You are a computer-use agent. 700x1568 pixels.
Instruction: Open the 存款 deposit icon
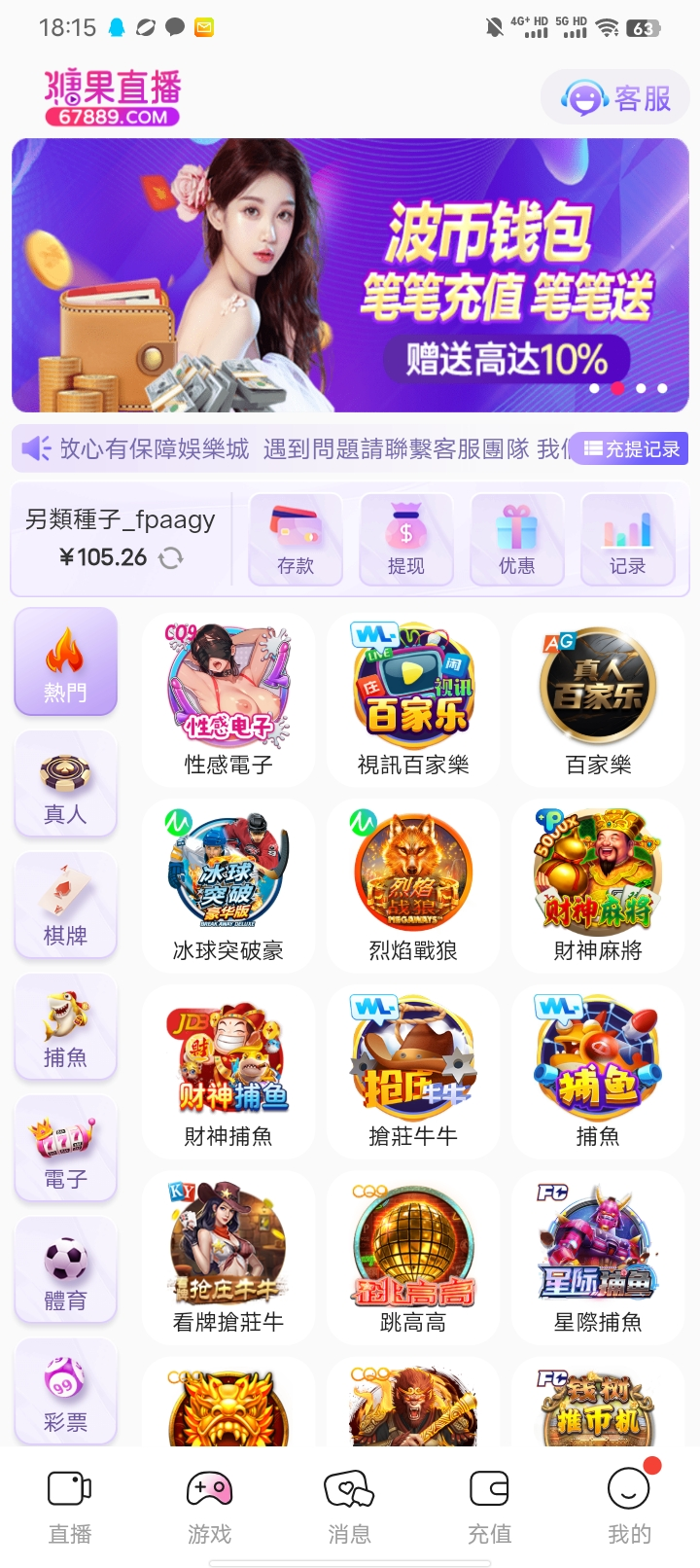pos(295,540)
